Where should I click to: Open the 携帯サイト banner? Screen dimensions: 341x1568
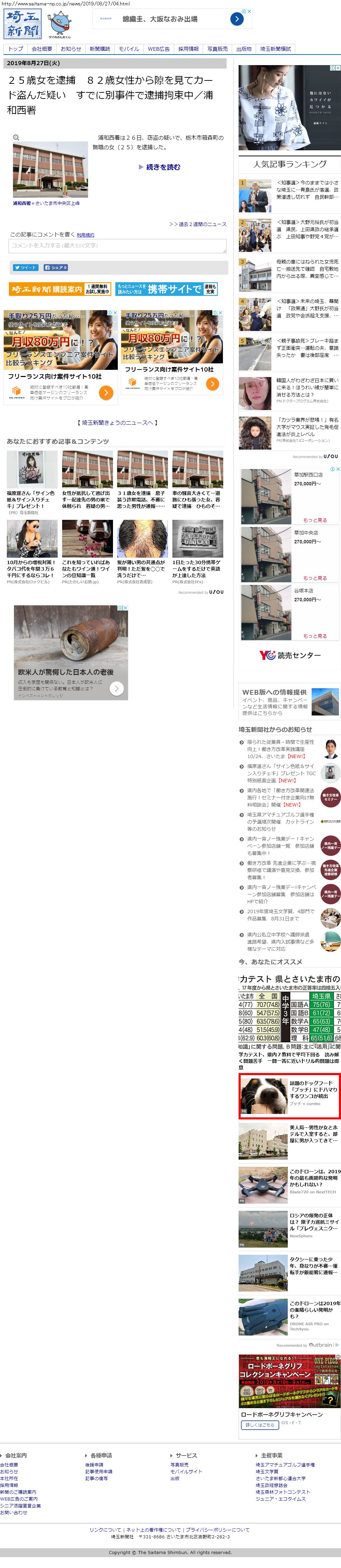(x=167, y=289)
